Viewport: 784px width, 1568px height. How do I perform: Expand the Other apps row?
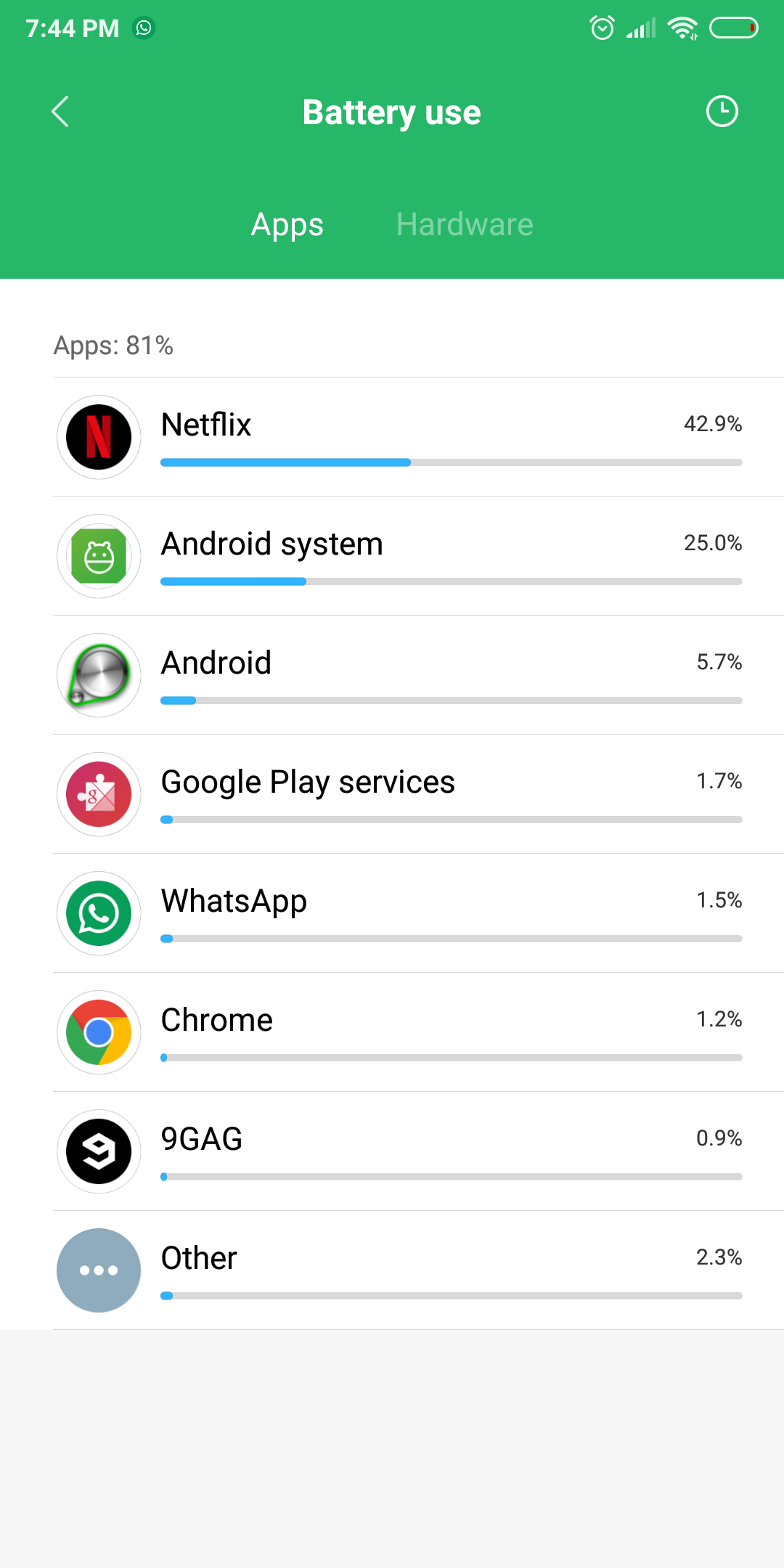pos(392,1270)
